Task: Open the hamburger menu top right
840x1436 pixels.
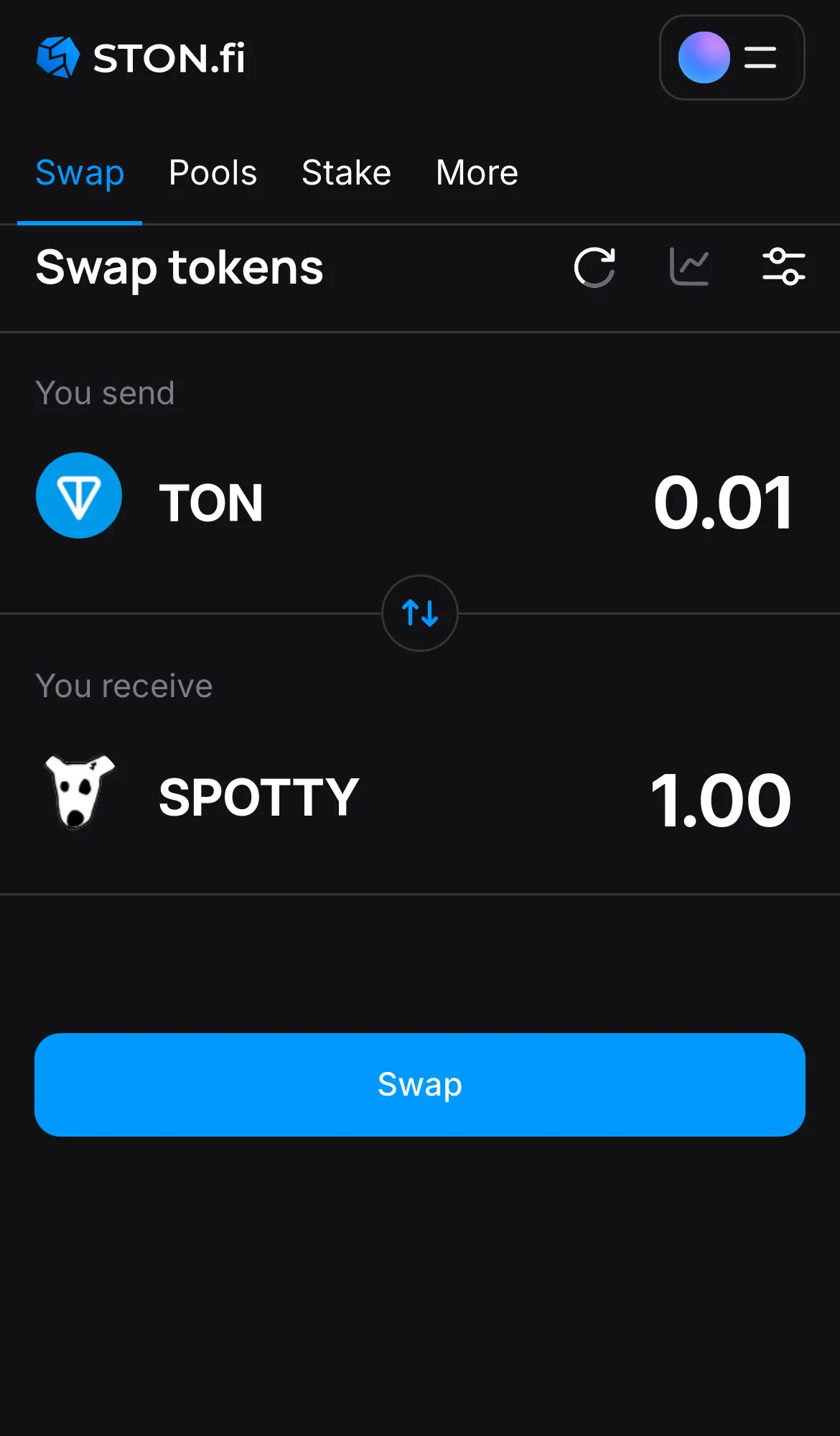Action: click(760, 57)
